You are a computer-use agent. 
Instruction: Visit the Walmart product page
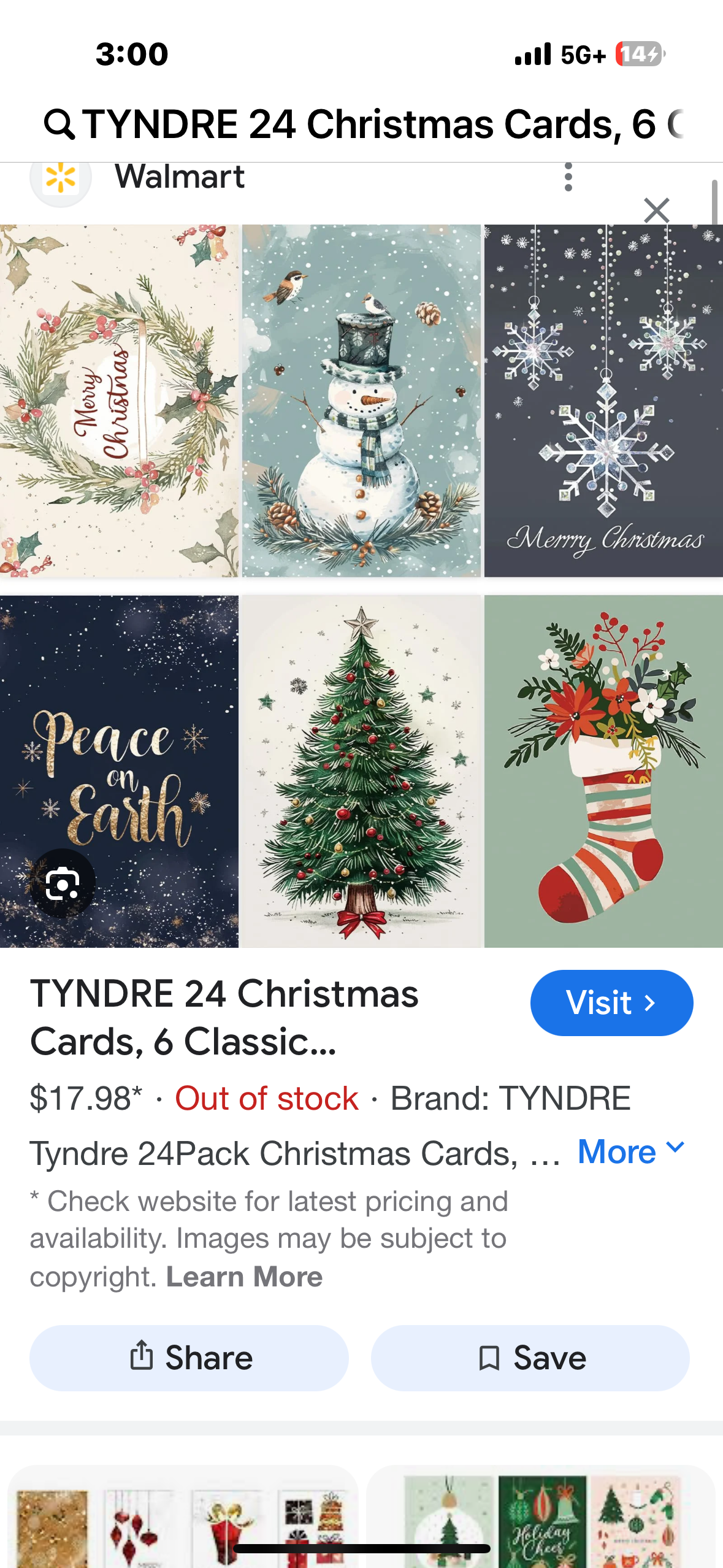click(611, 1003)
